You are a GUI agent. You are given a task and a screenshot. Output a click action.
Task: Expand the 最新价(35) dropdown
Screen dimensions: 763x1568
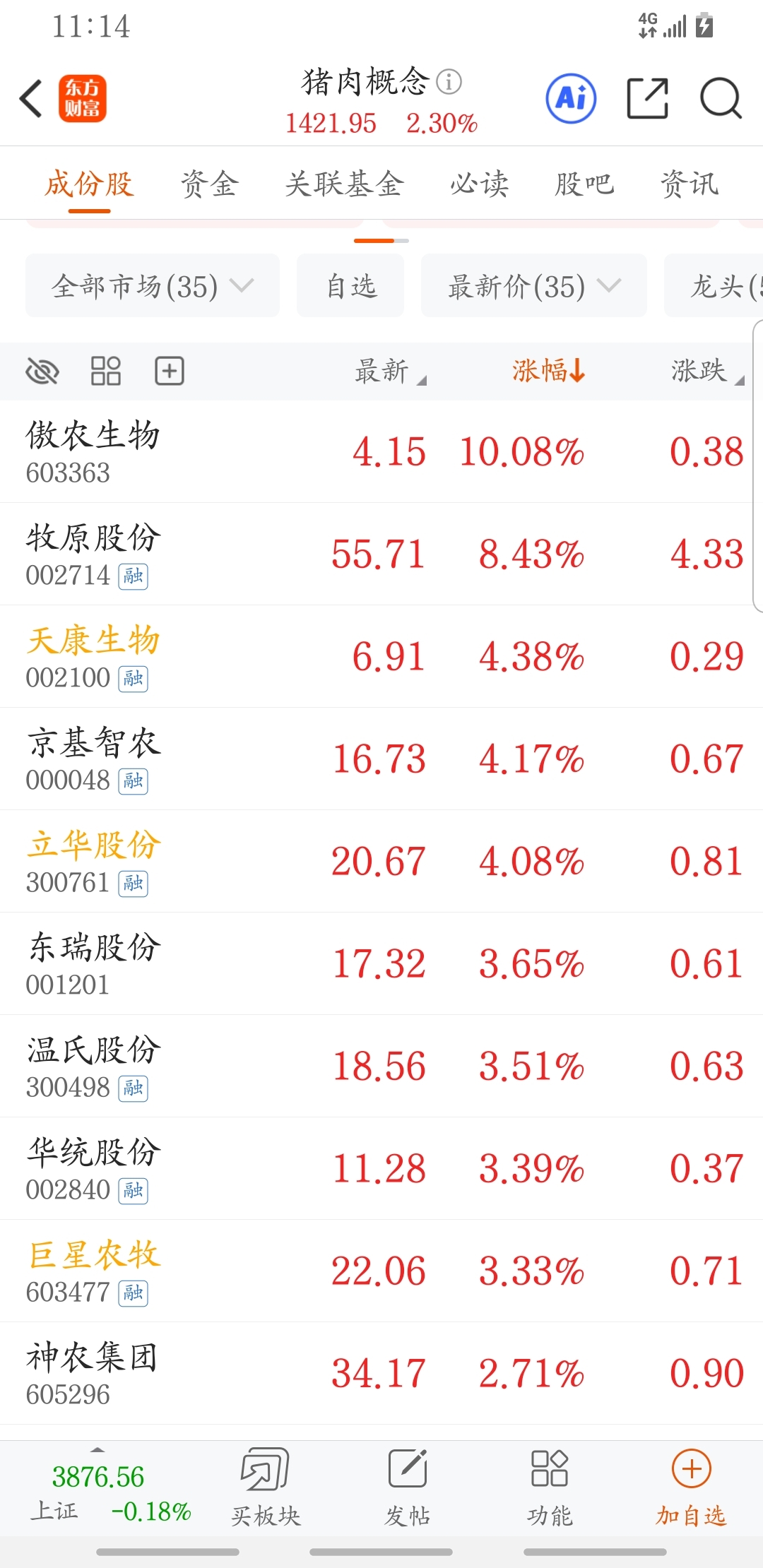tap(534, 286)
